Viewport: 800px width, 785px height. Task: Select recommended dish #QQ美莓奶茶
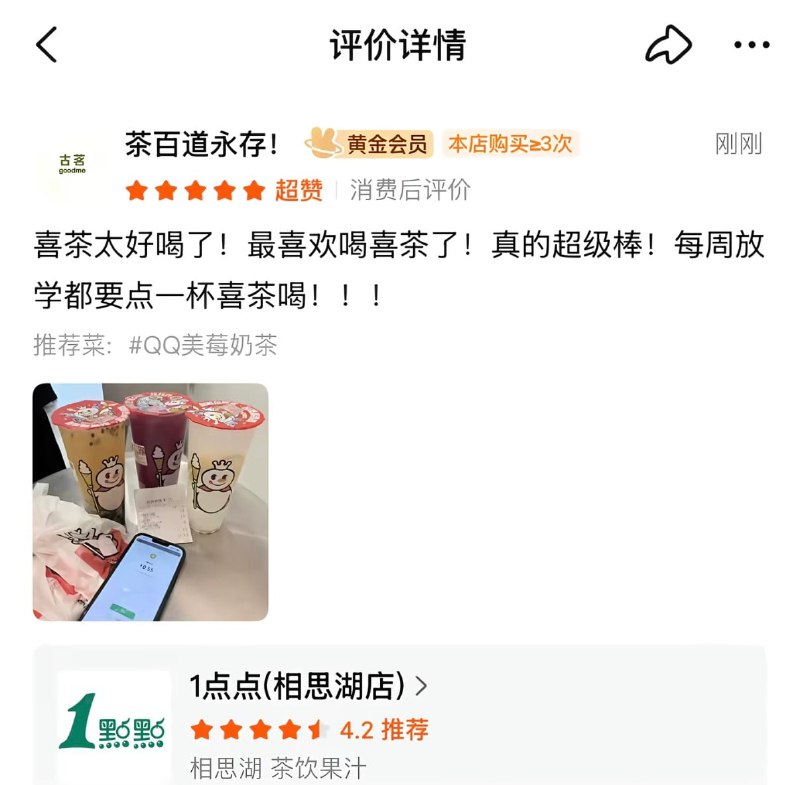pyautogui.click(x=203, y=346)
